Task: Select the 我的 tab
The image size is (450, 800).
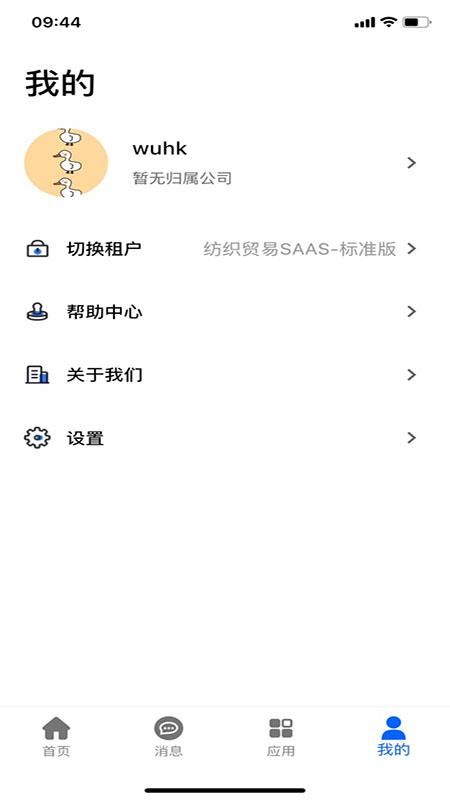Action: 393,736
